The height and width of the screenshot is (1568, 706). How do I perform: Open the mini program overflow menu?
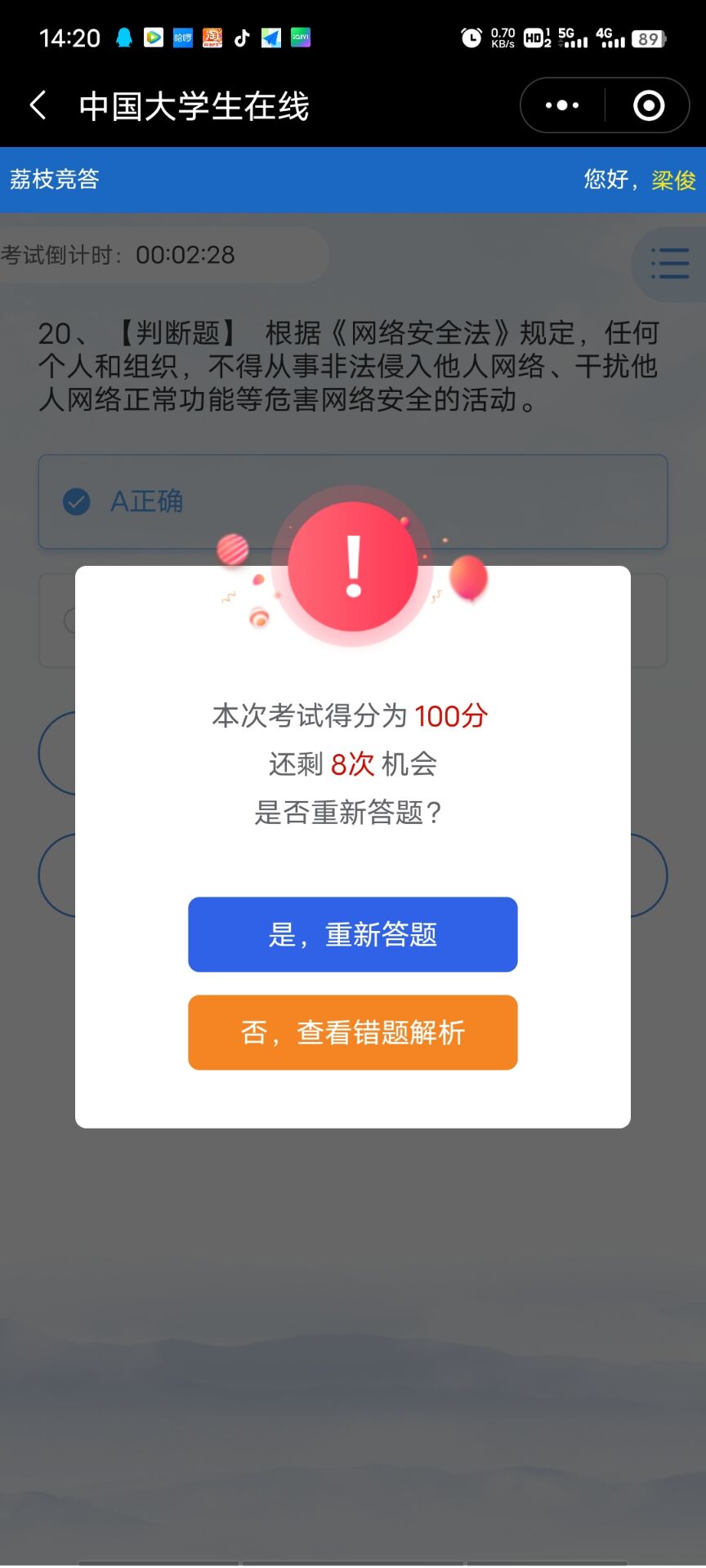[562, 105]
